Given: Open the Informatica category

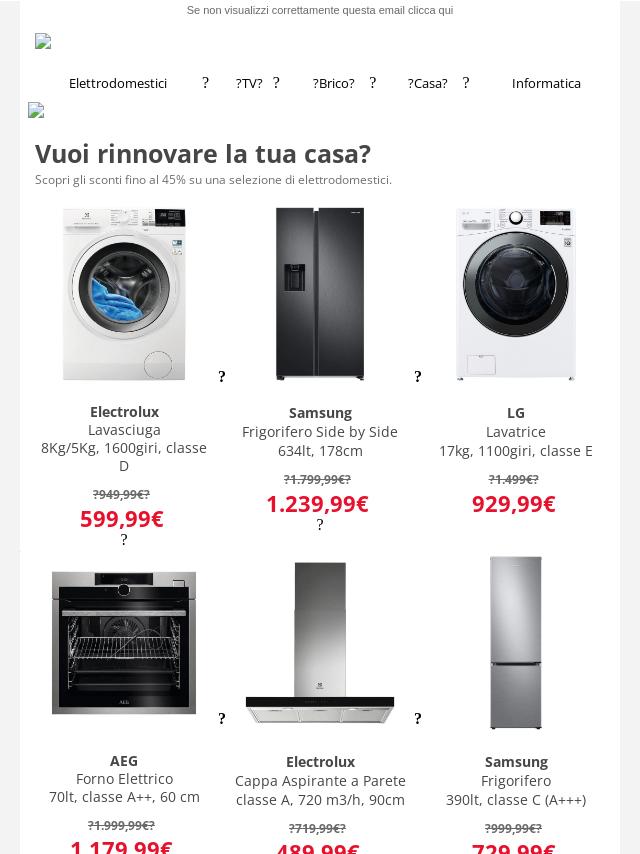Looking at the screenshot, I should pos(546,83).
